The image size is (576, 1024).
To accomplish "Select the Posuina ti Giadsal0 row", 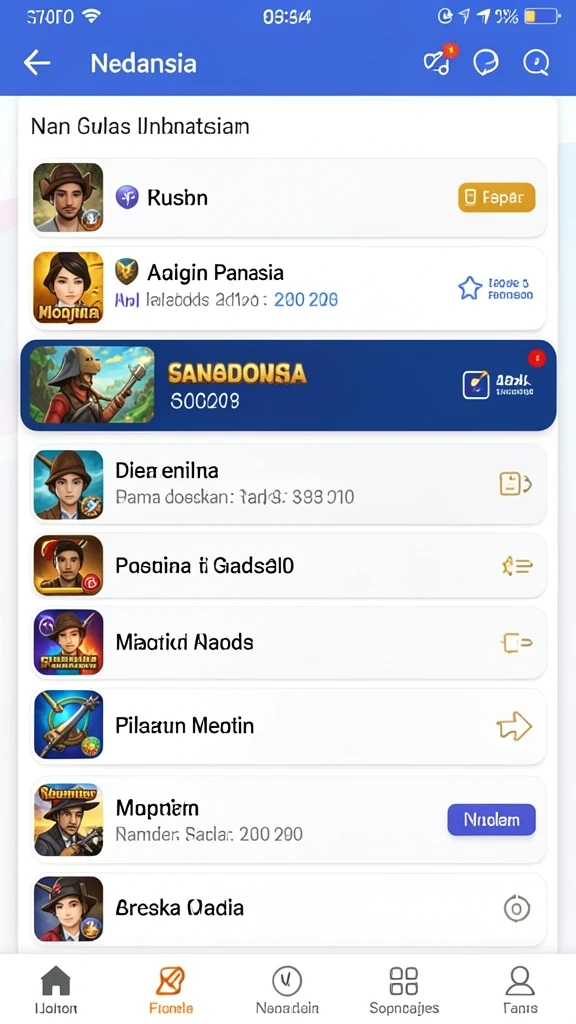I will (288, 566).
